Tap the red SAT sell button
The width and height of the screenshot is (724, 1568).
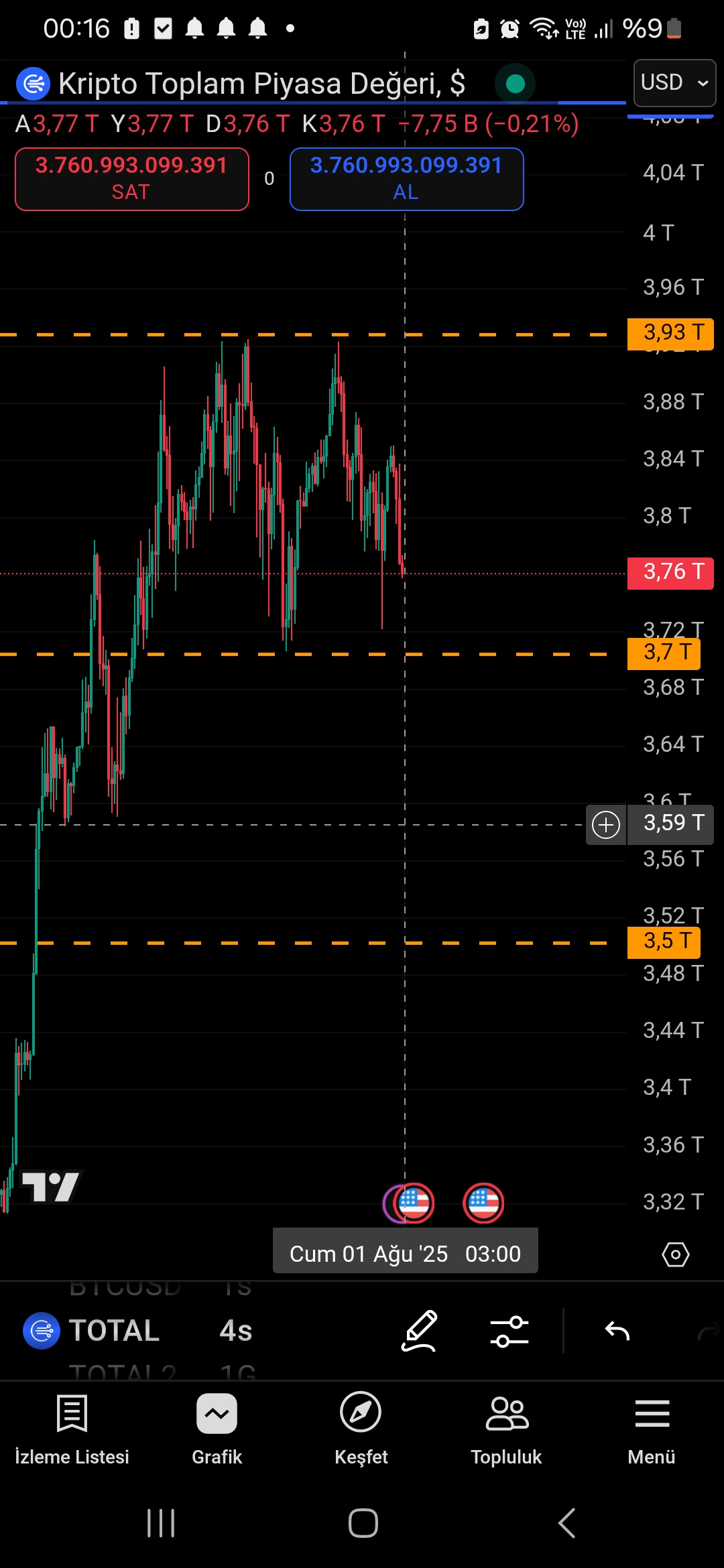point(132,179)
